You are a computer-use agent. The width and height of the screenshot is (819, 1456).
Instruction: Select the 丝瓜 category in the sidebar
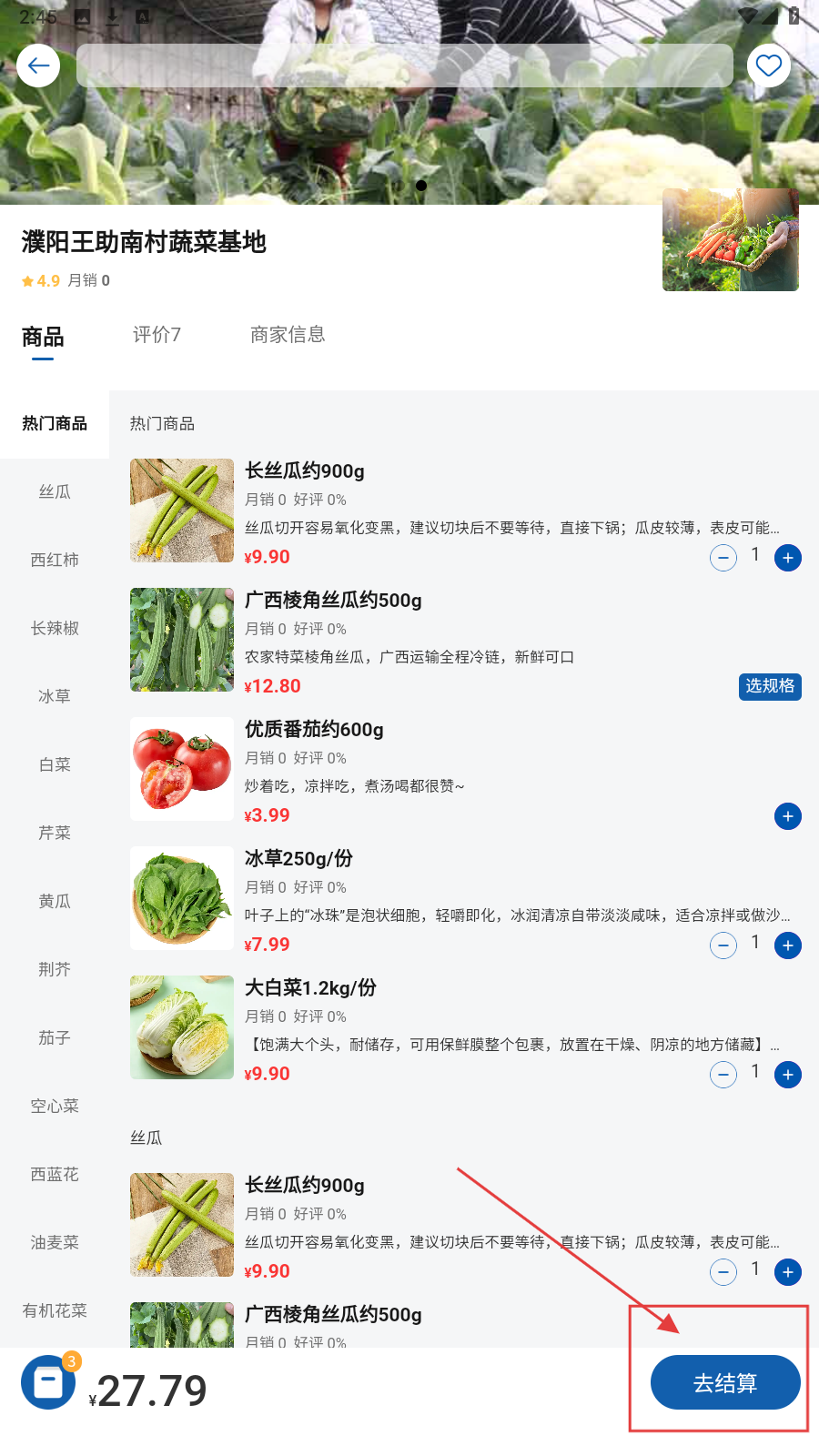coord(55,491)
